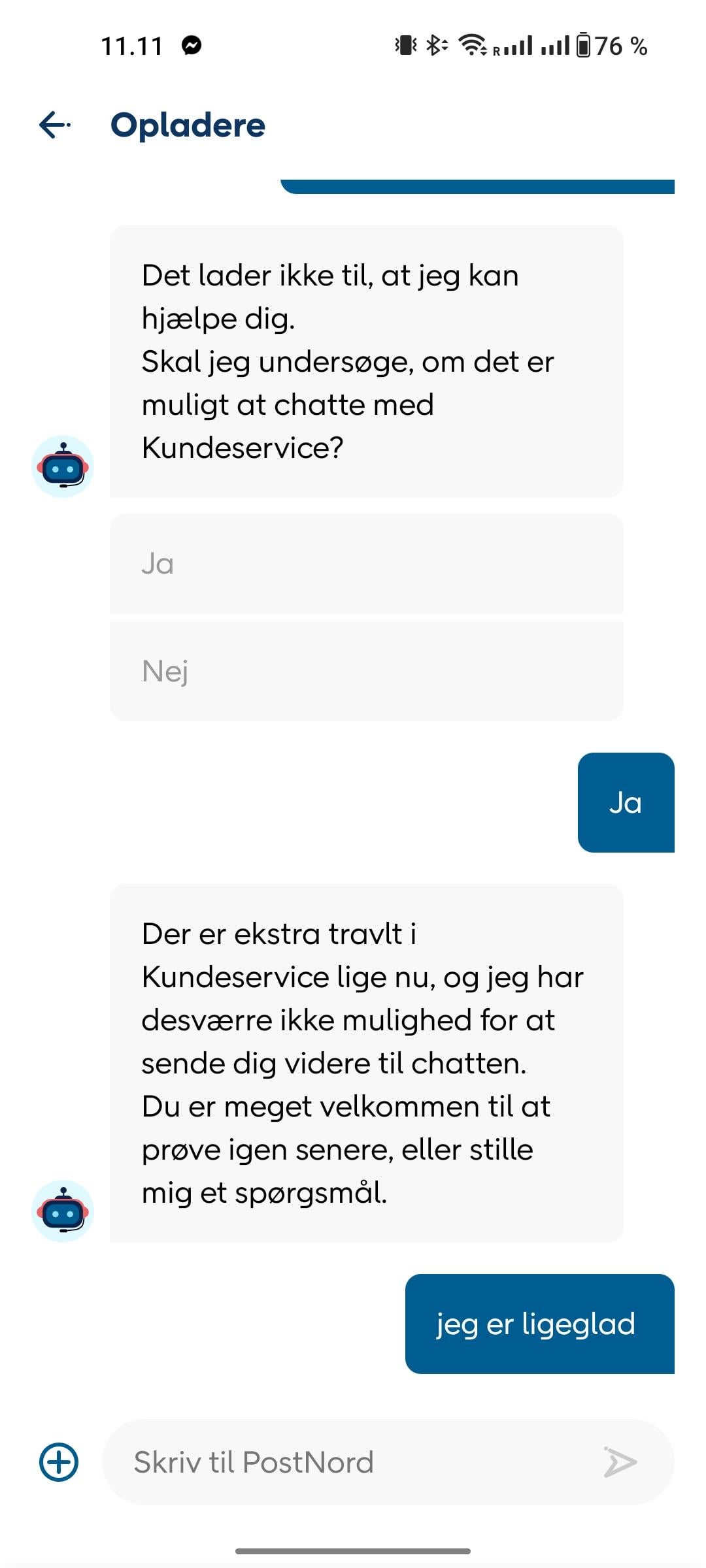
Task: Open the plus attachment menu
Action: (x=59, y=1462)
